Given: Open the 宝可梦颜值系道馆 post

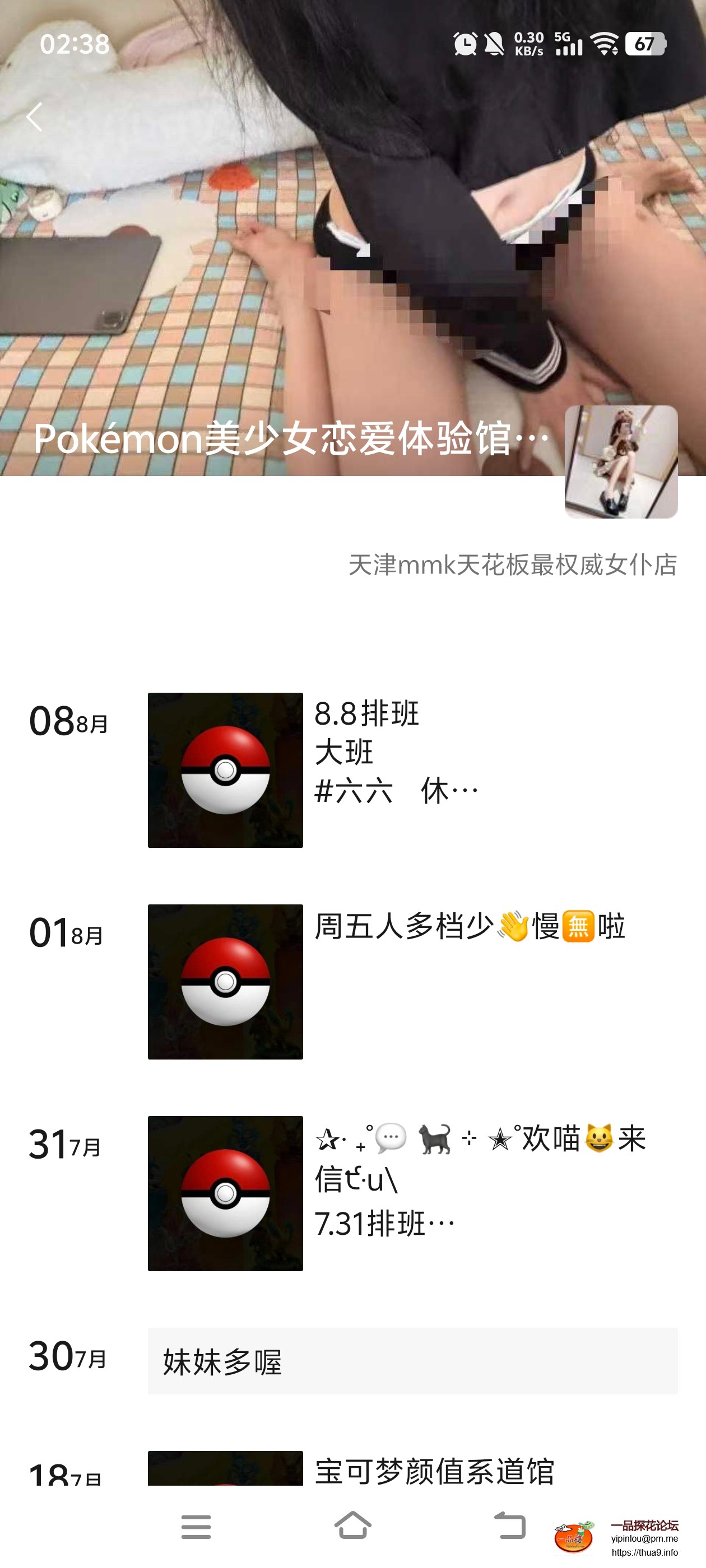Looking at the screenshot, I should (x=434, y=1469).
